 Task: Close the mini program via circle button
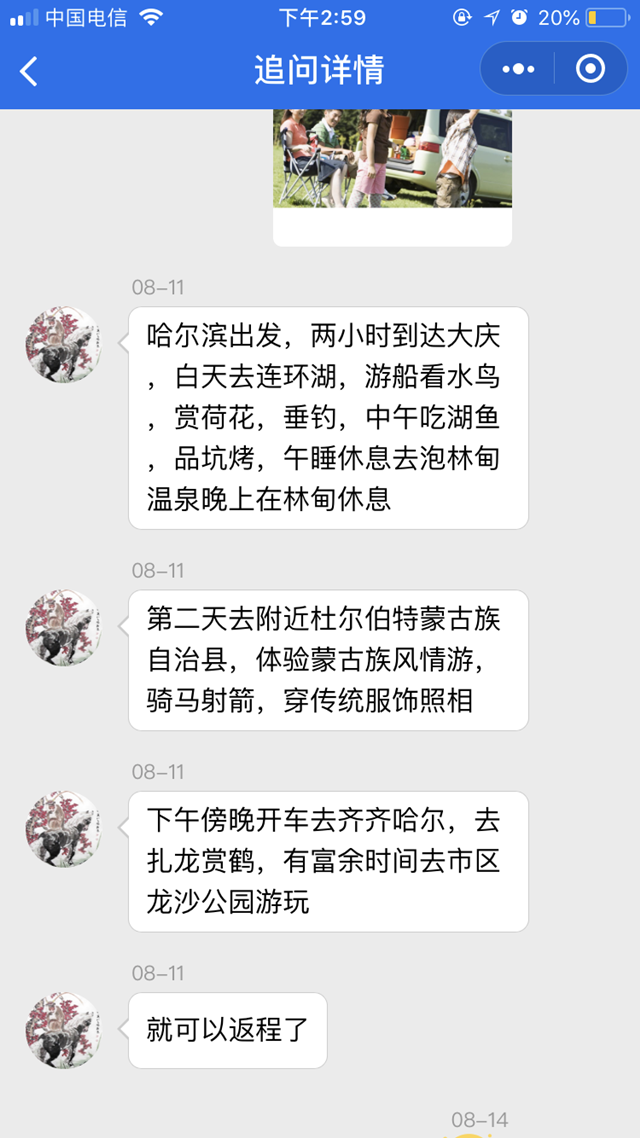(590, 69)
